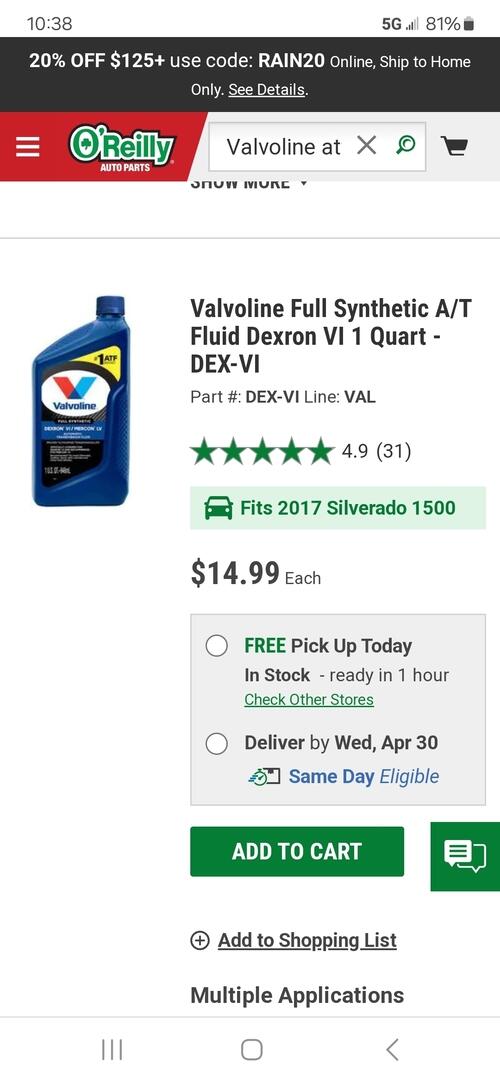The height and width of the screenshot is (1083, 500).
Task: Open See Details for RAIN20 promo
Action: [267, 90]
